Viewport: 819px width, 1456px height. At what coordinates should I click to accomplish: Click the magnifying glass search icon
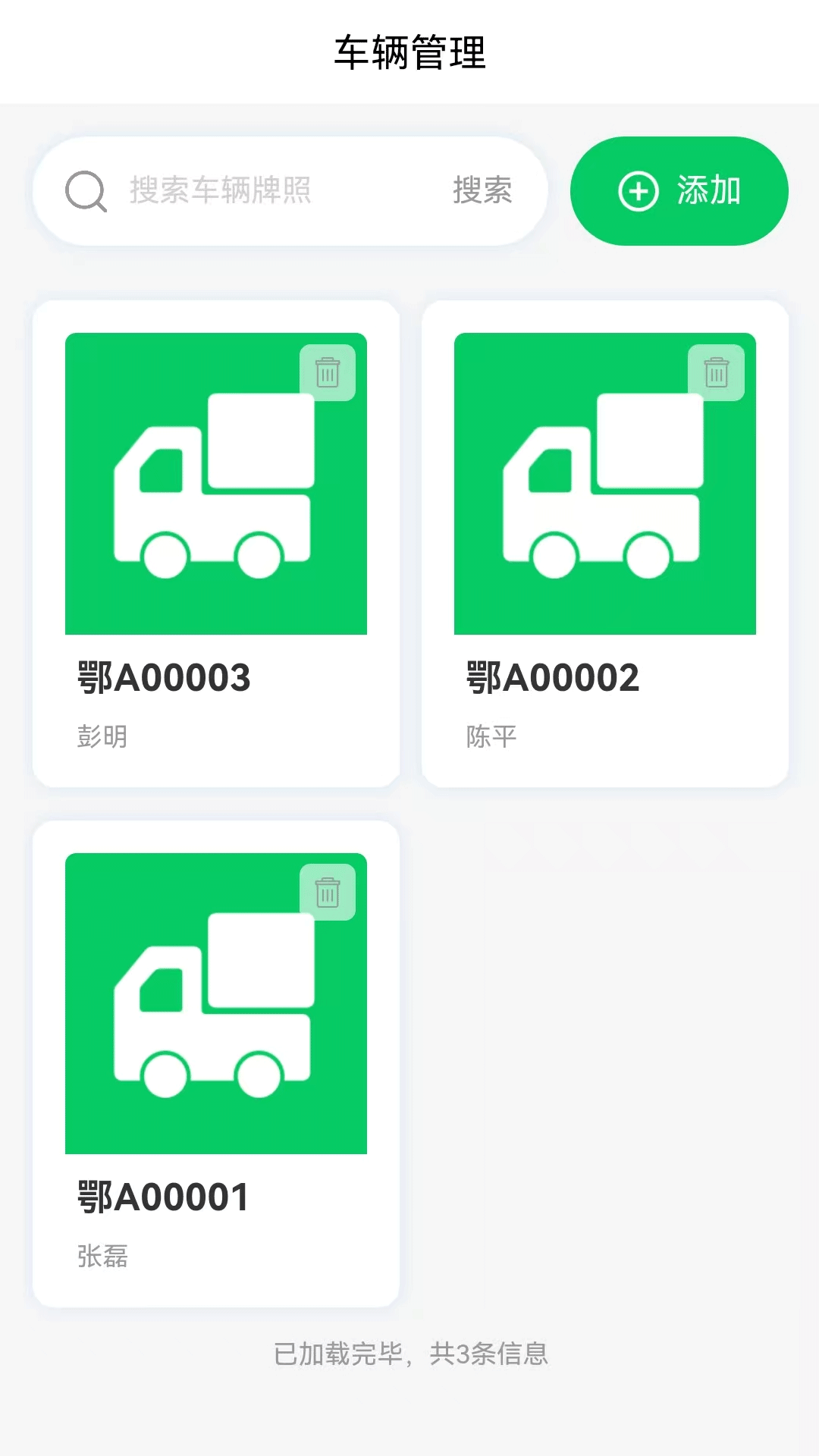pyautogui.click(x=86, y=191)
